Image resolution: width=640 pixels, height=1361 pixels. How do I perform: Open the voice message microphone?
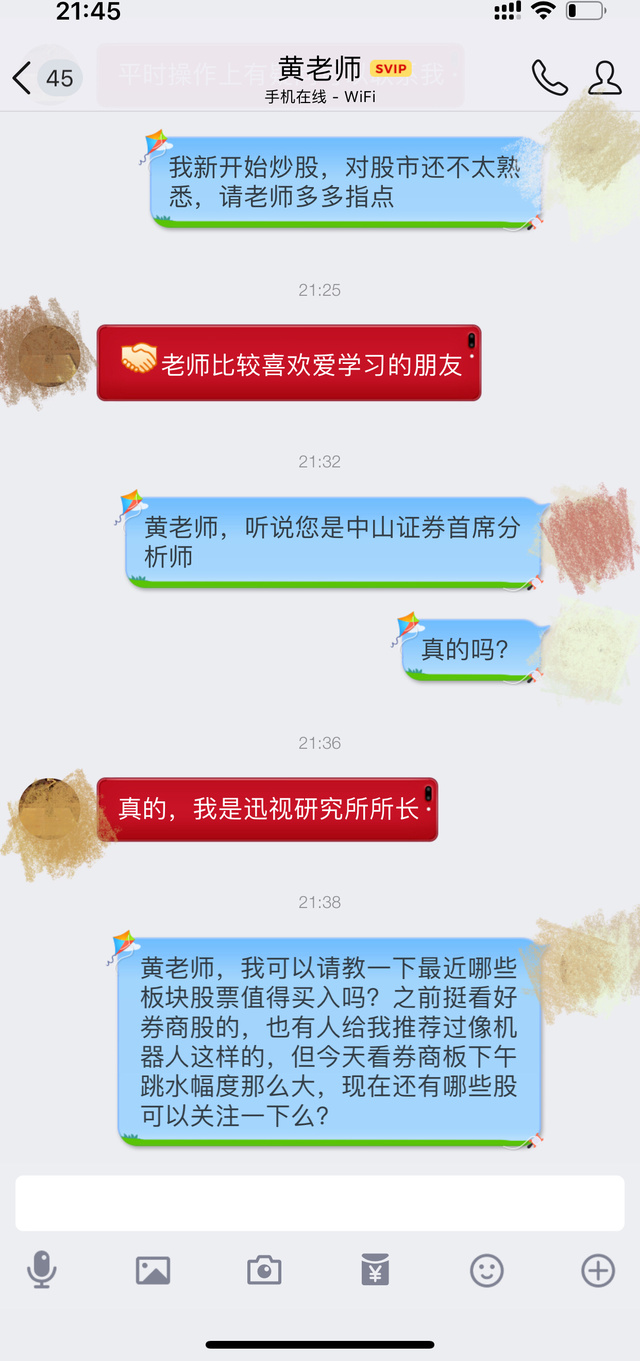pos(42,1270)
